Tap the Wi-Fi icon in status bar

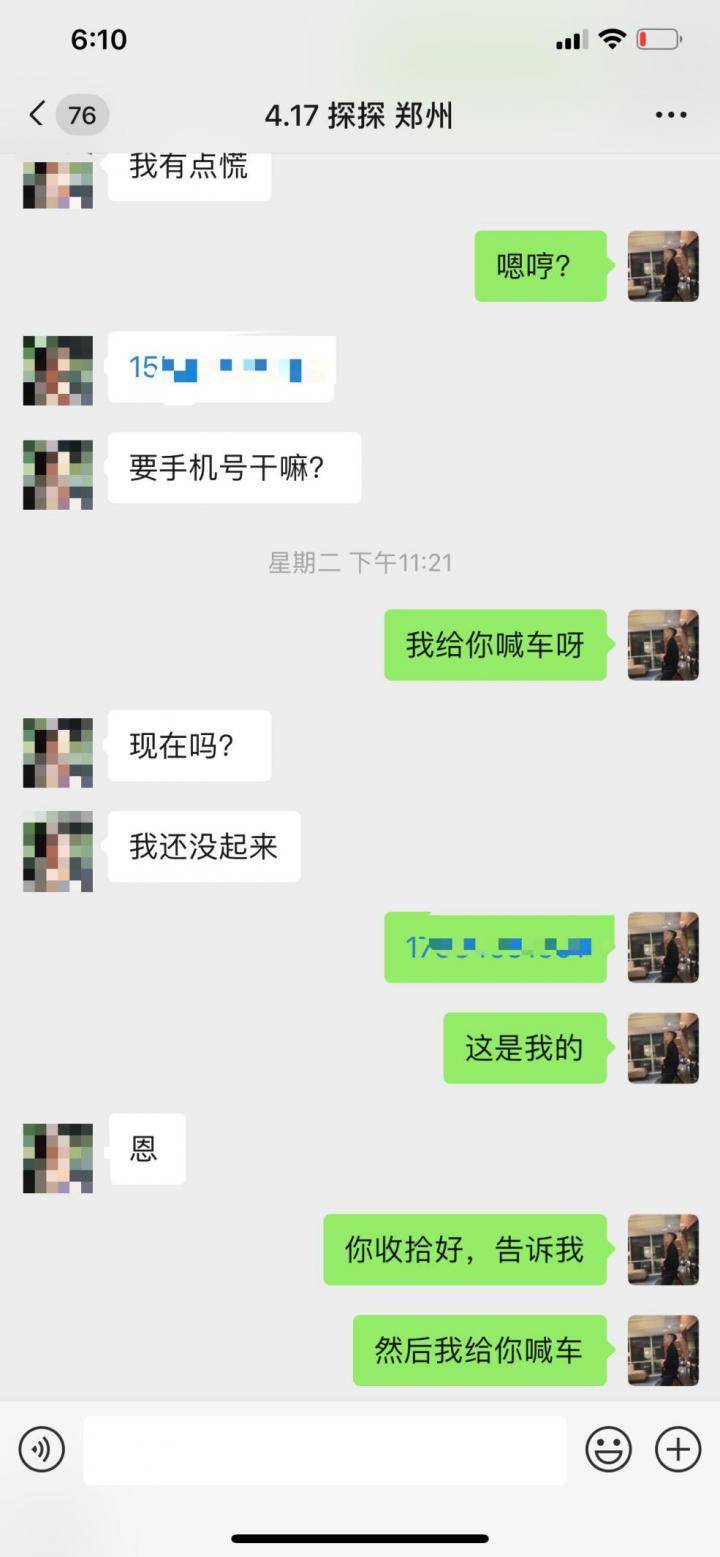click(x=613, y=39)
